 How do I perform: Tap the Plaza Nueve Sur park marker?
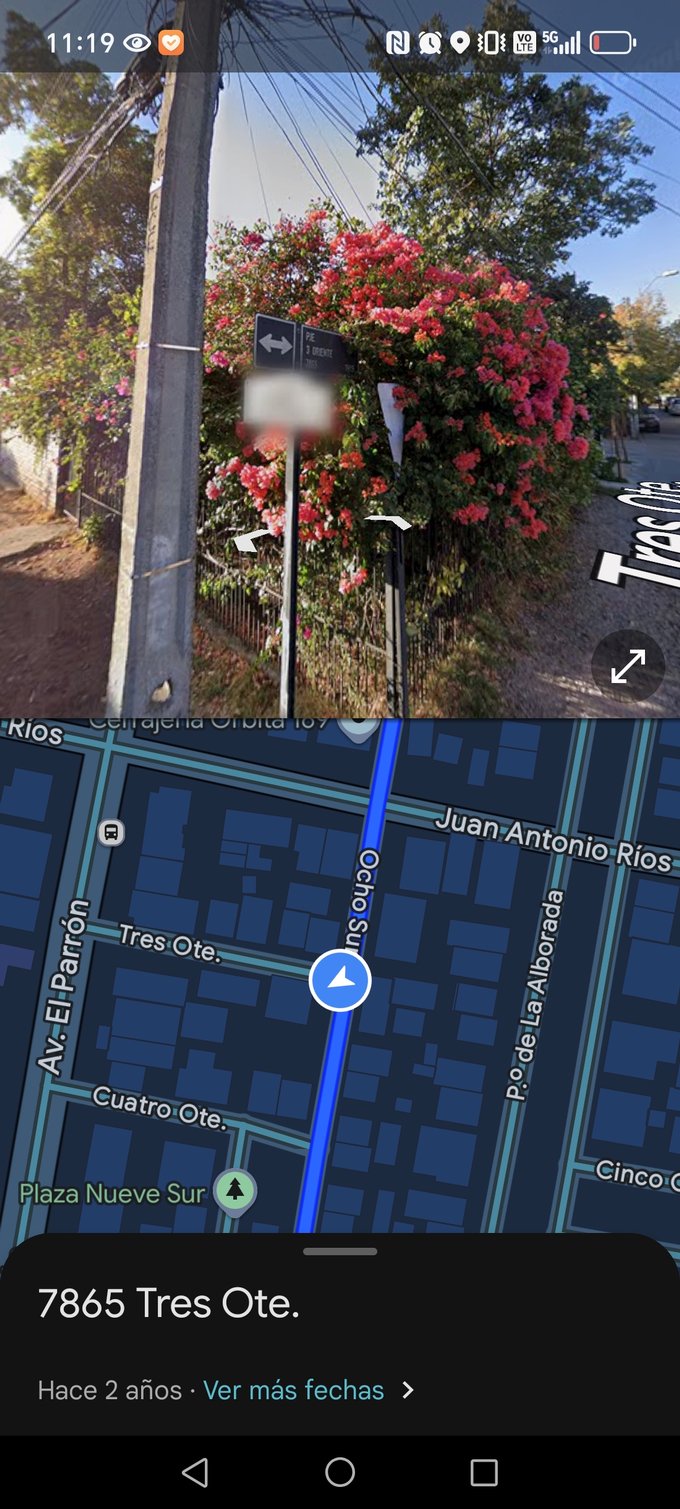(236, 1190)
